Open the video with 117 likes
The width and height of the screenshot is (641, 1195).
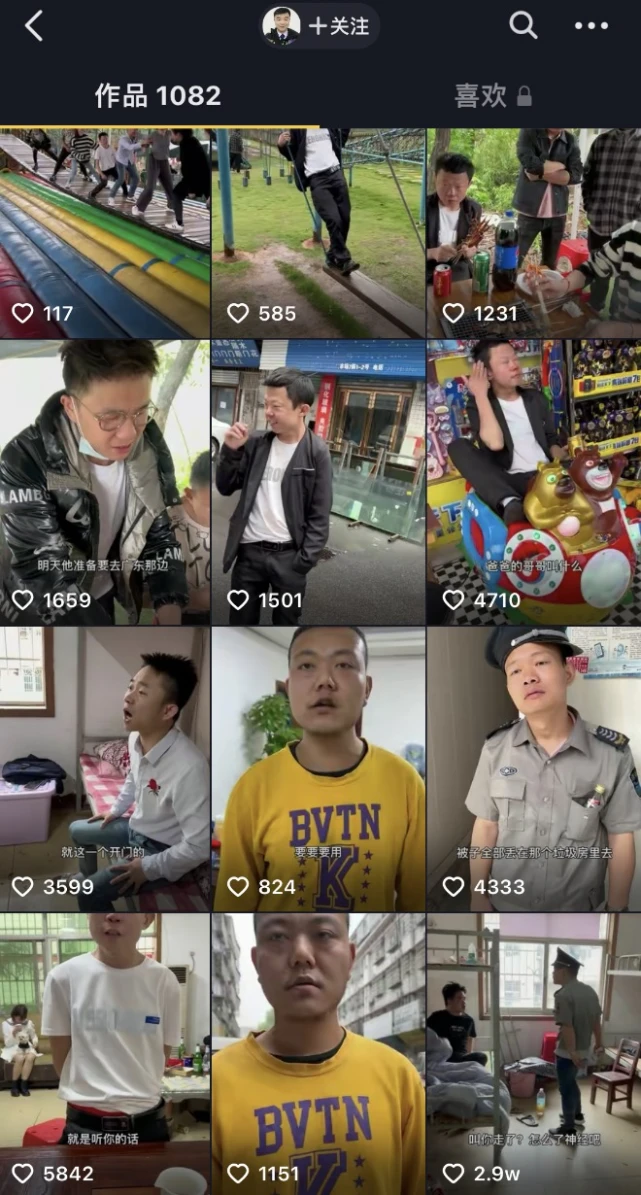pyautogui.click(x=105, y=234)
